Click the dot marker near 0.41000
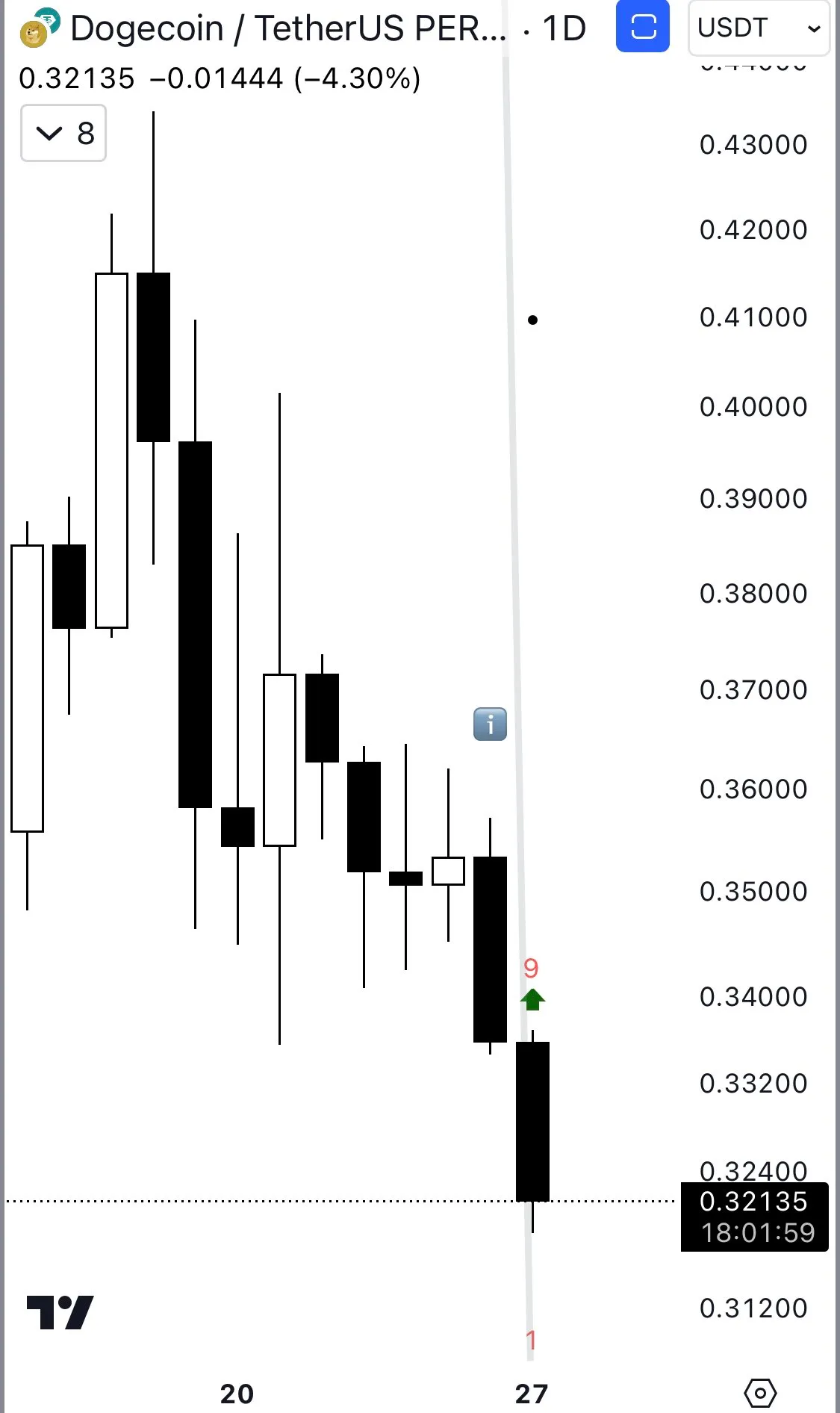The image size is (840, 1413). 532,320
